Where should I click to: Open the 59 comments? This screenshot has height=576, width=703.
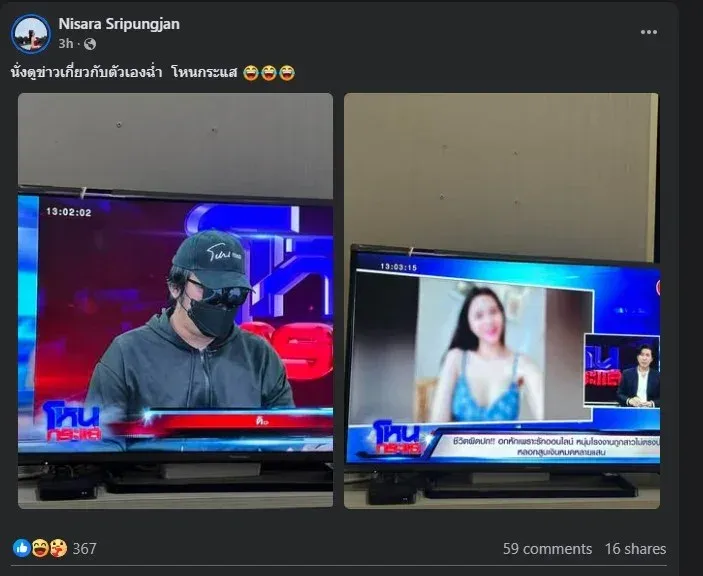(547, 548)
